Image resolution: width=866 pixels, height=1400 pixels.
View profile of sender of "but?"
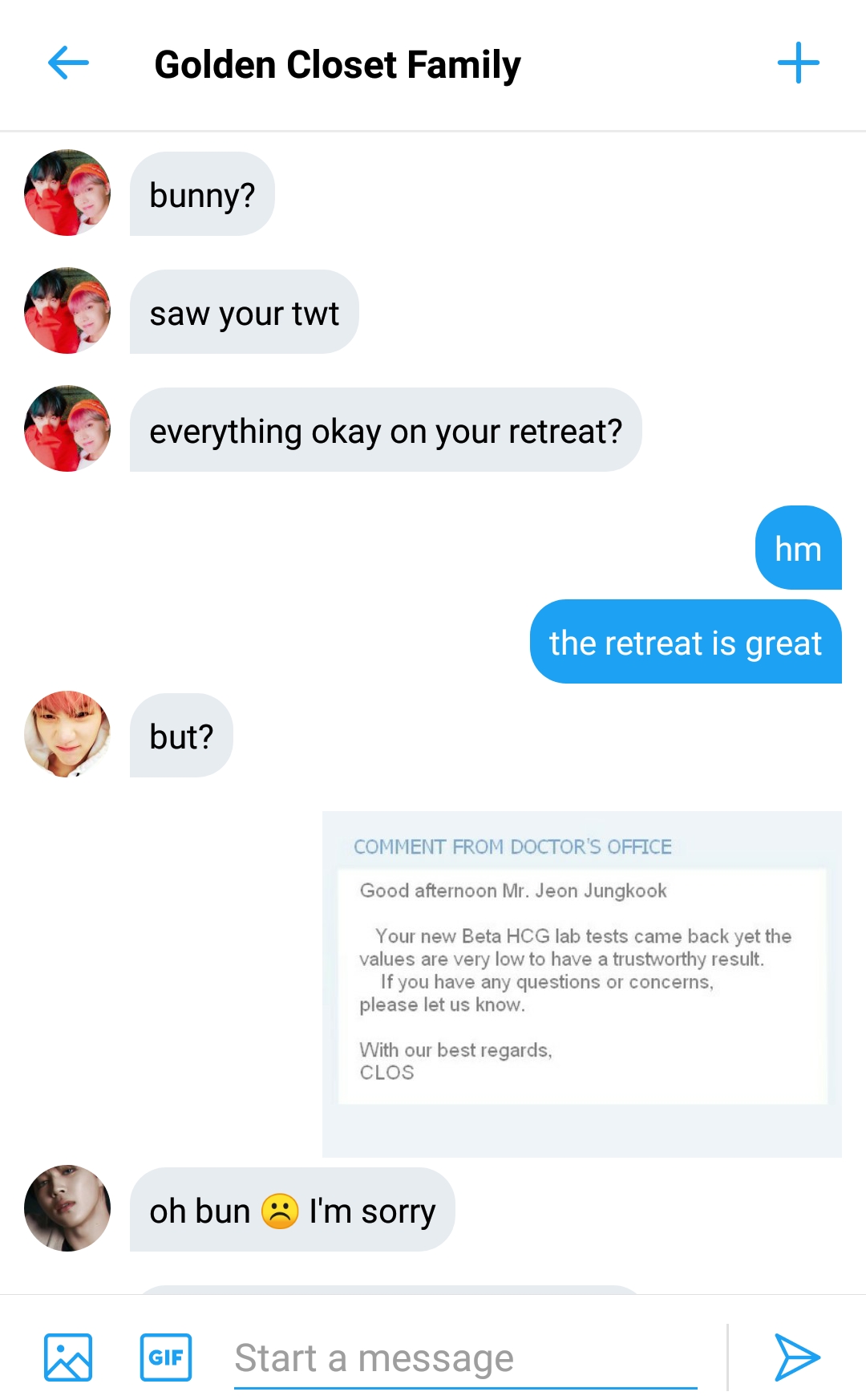tap(67, 734)
